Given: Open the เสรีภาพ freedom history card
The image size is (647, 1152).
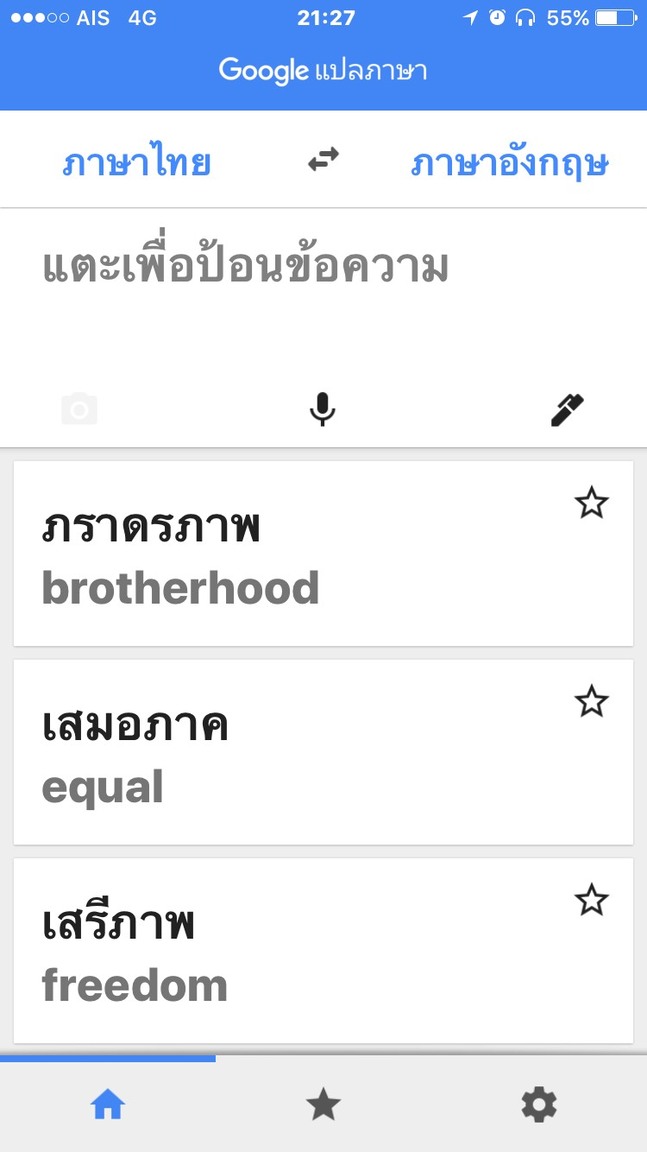Looking at the screenshot, I should tap(323, 951).
